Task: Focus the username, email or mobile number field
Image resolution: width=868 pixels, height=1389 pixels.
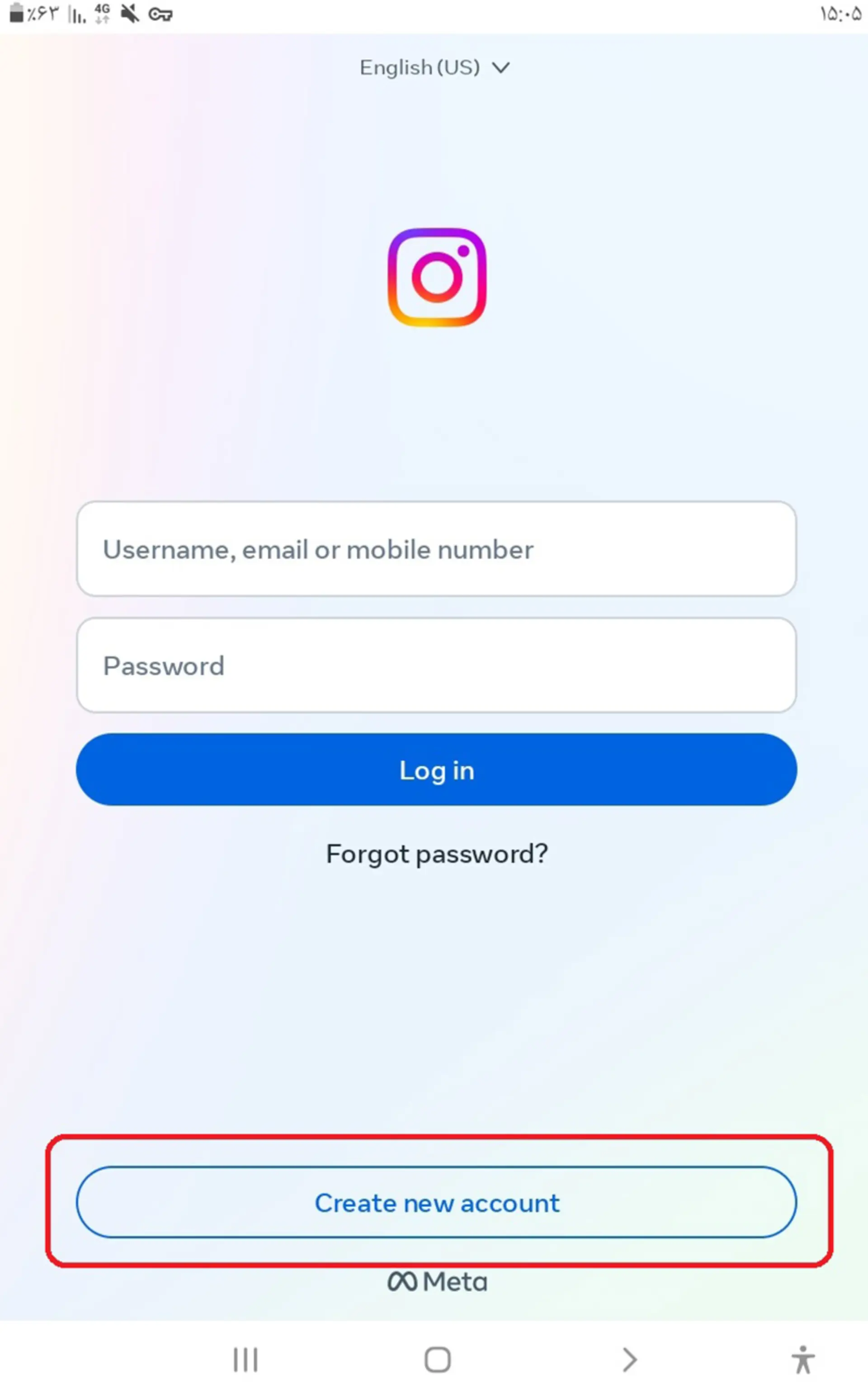Action: click(x=436, y=549)
